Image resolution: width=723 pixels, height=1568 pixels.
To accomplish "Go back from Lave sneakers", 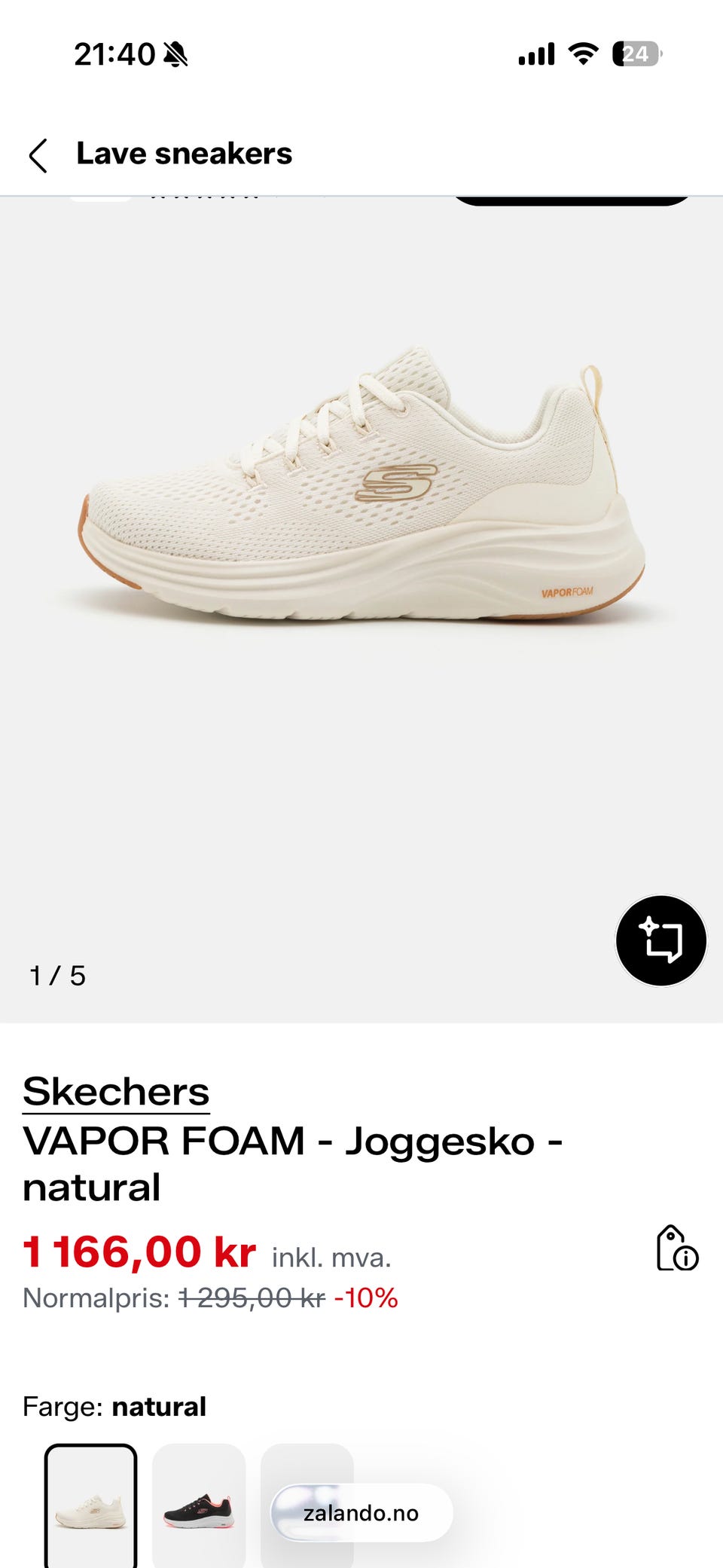I will point(38,155).
